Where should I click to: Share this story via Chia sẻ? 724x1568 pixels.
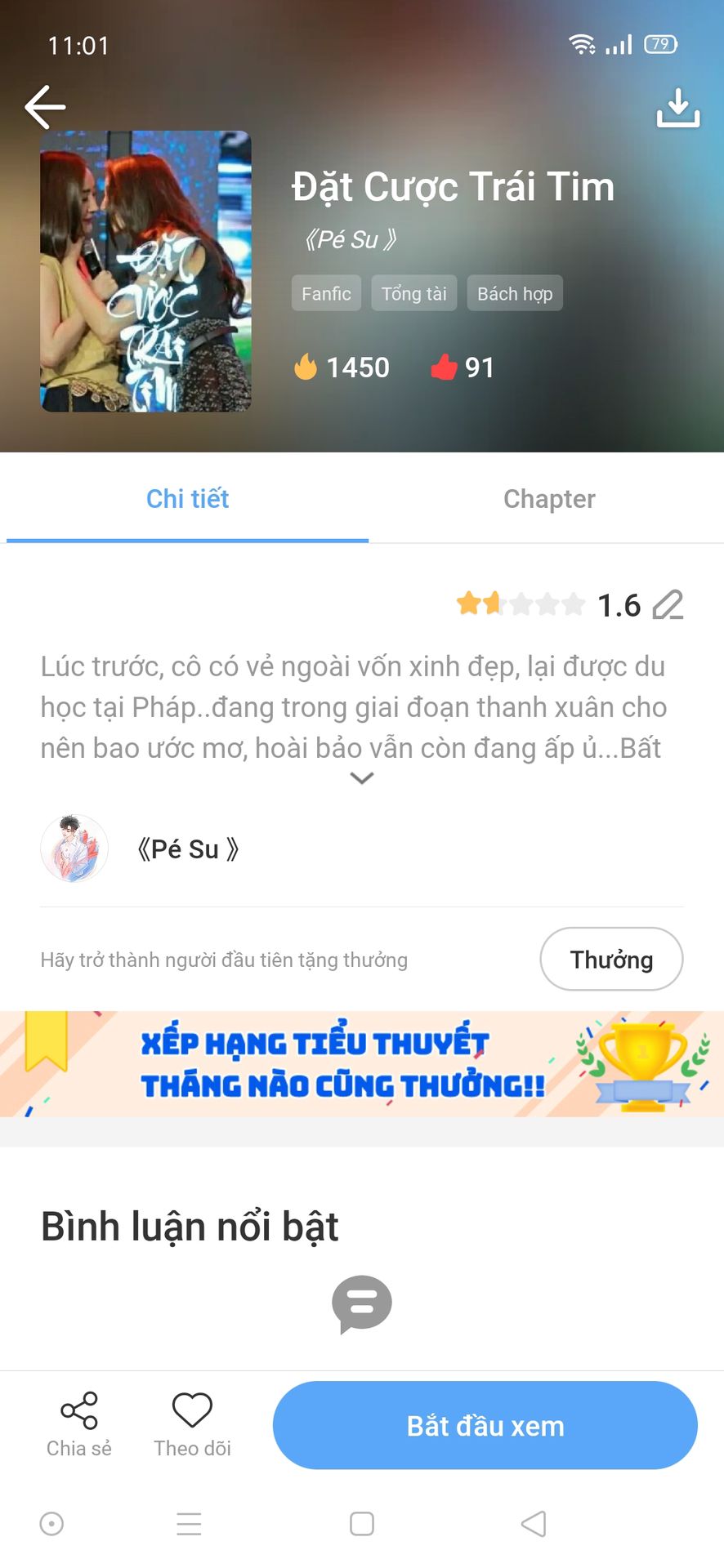(78, 1425)
